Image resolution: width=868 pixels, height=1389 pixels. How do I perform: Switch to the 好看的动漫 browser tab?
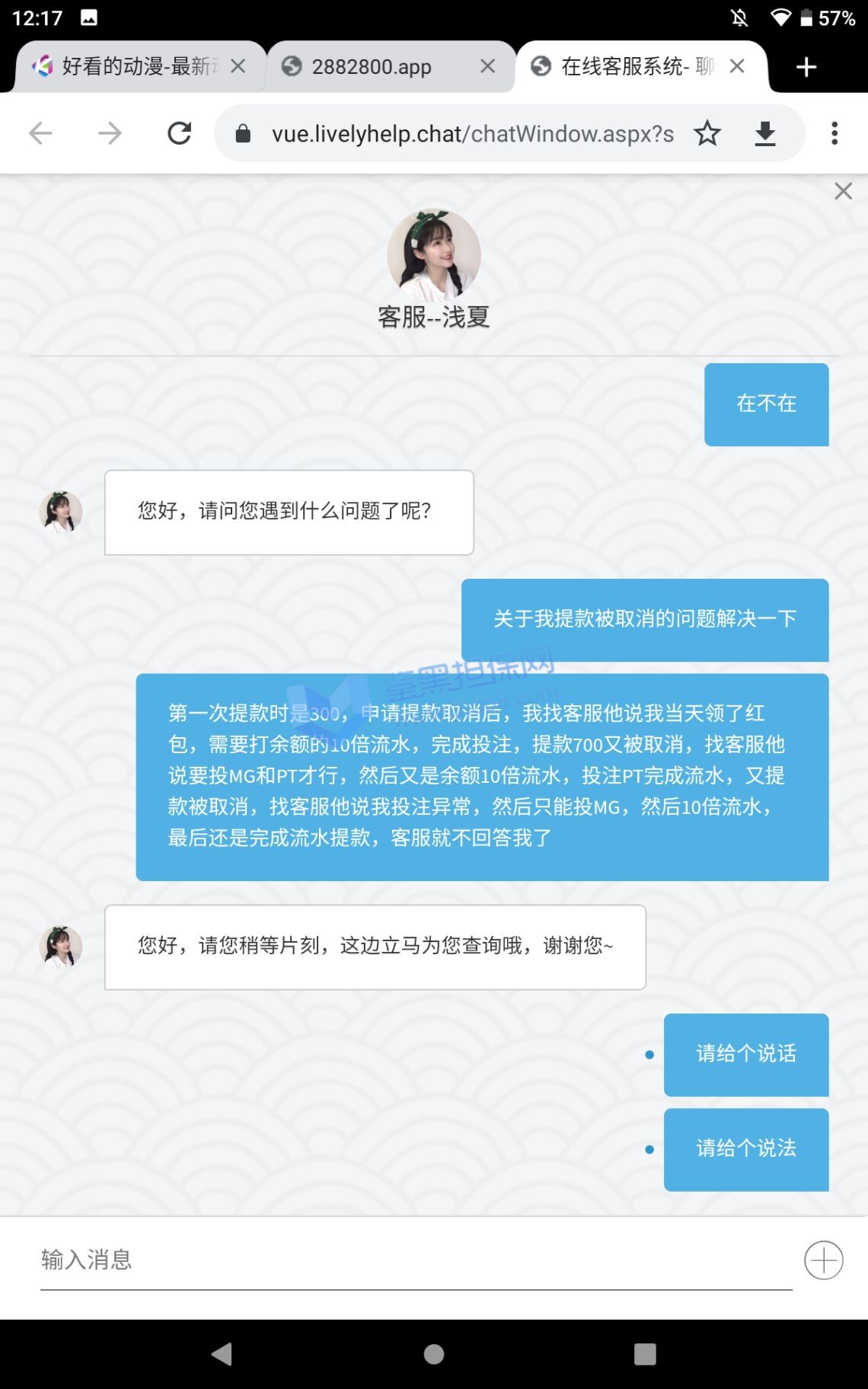point(129,67)
